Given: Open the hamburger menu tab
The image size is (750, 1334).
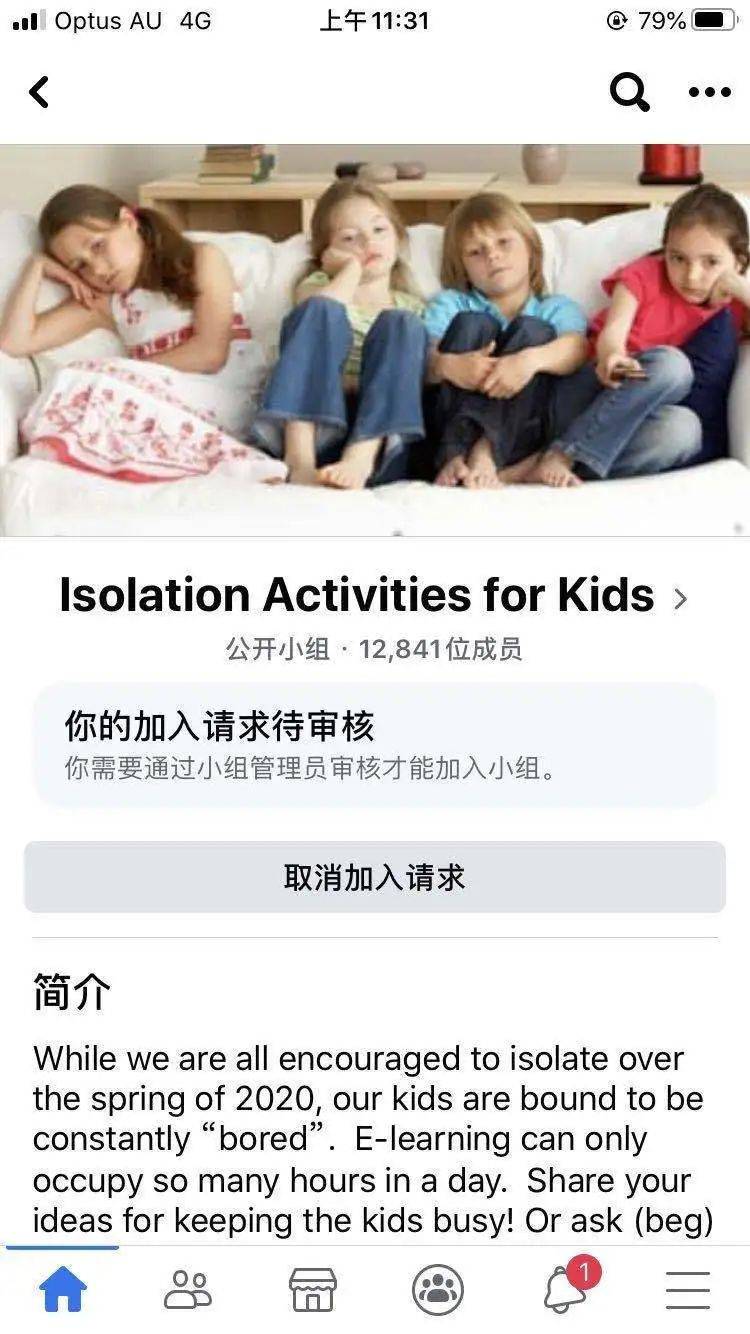Looking at the screenshot, I should click(688, 1290).
